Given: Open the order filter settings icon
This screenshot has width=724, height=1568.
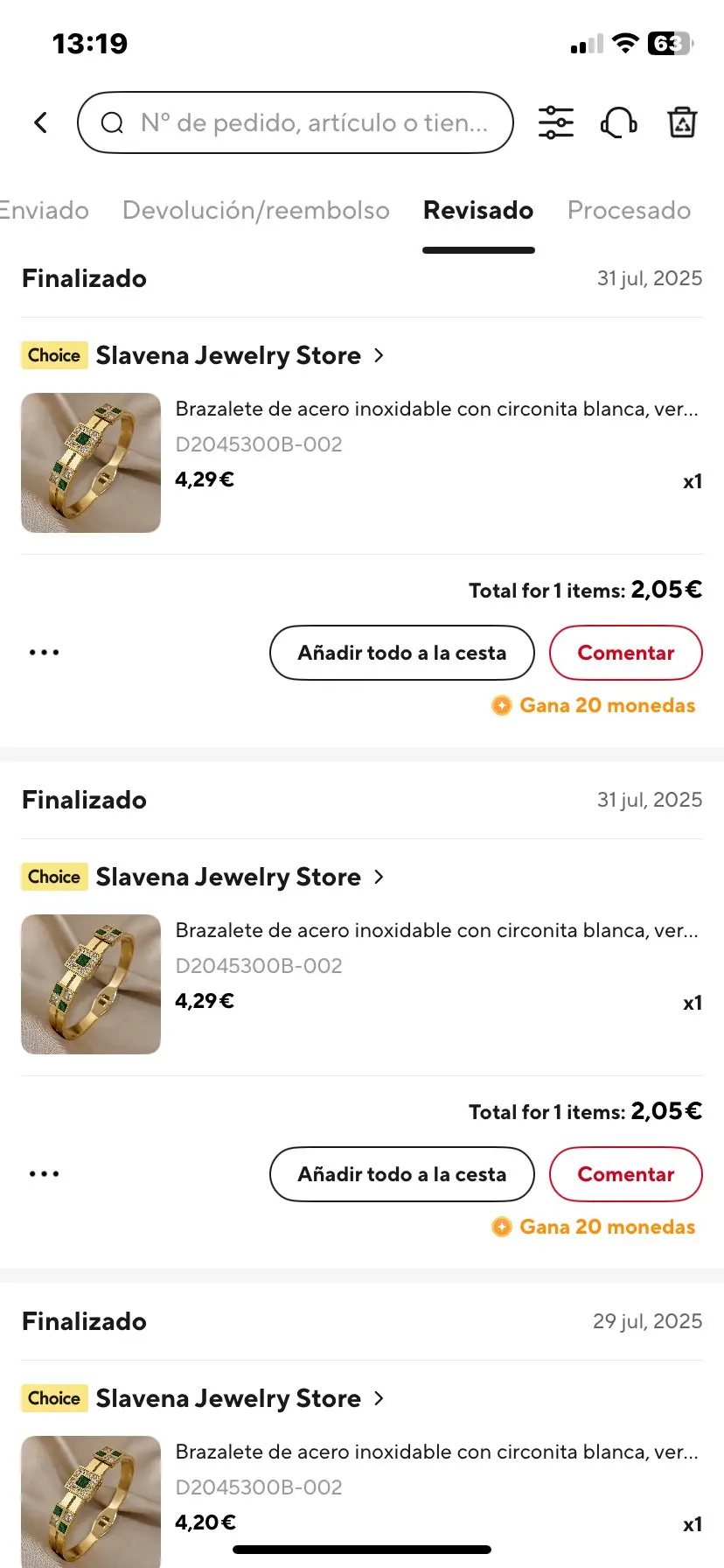Looking at the screenshot, I should [x=555, y=122].
